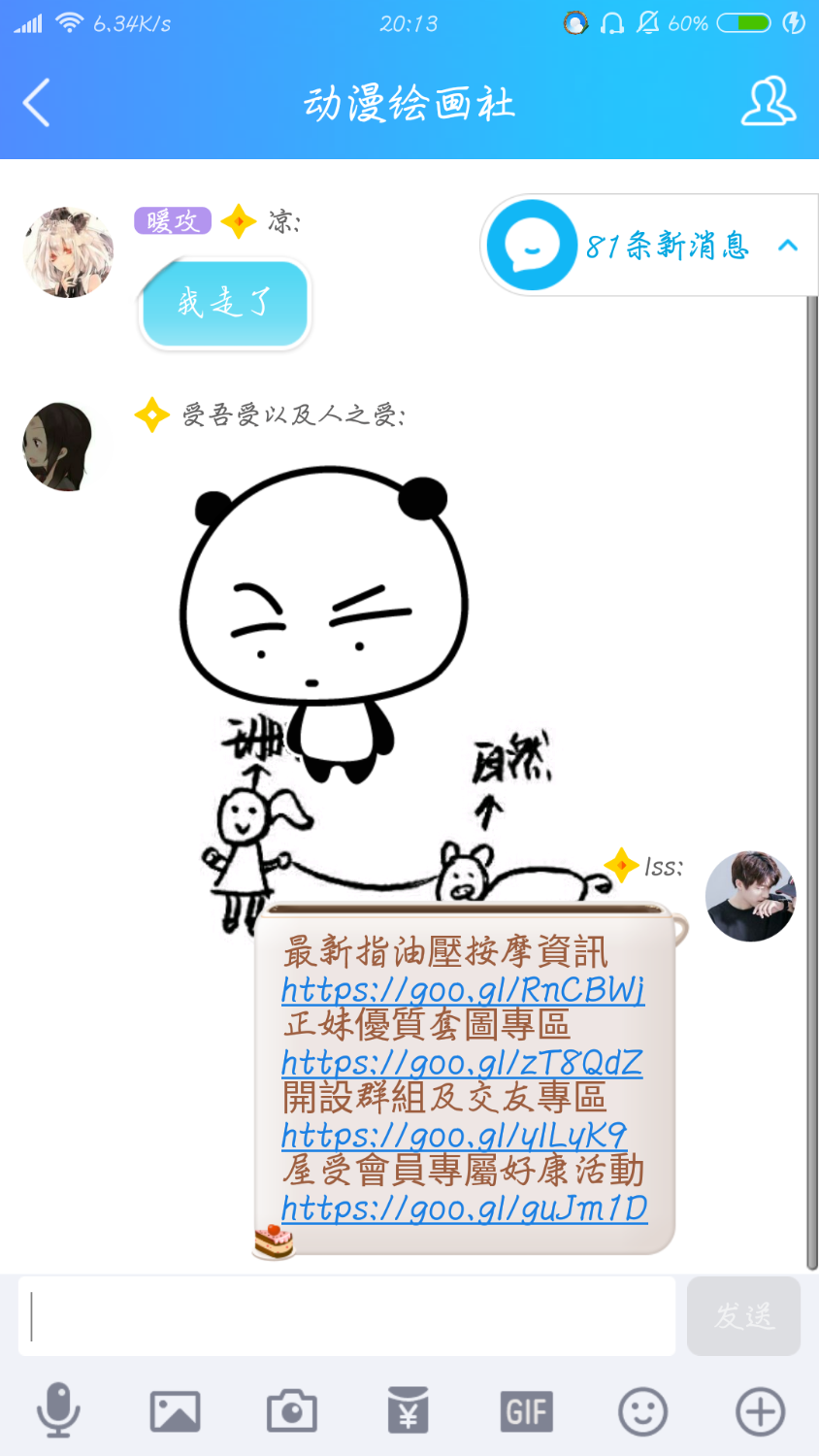Open the group members icon
Viewport: 819px width, 1456px height.
(768, 103)
